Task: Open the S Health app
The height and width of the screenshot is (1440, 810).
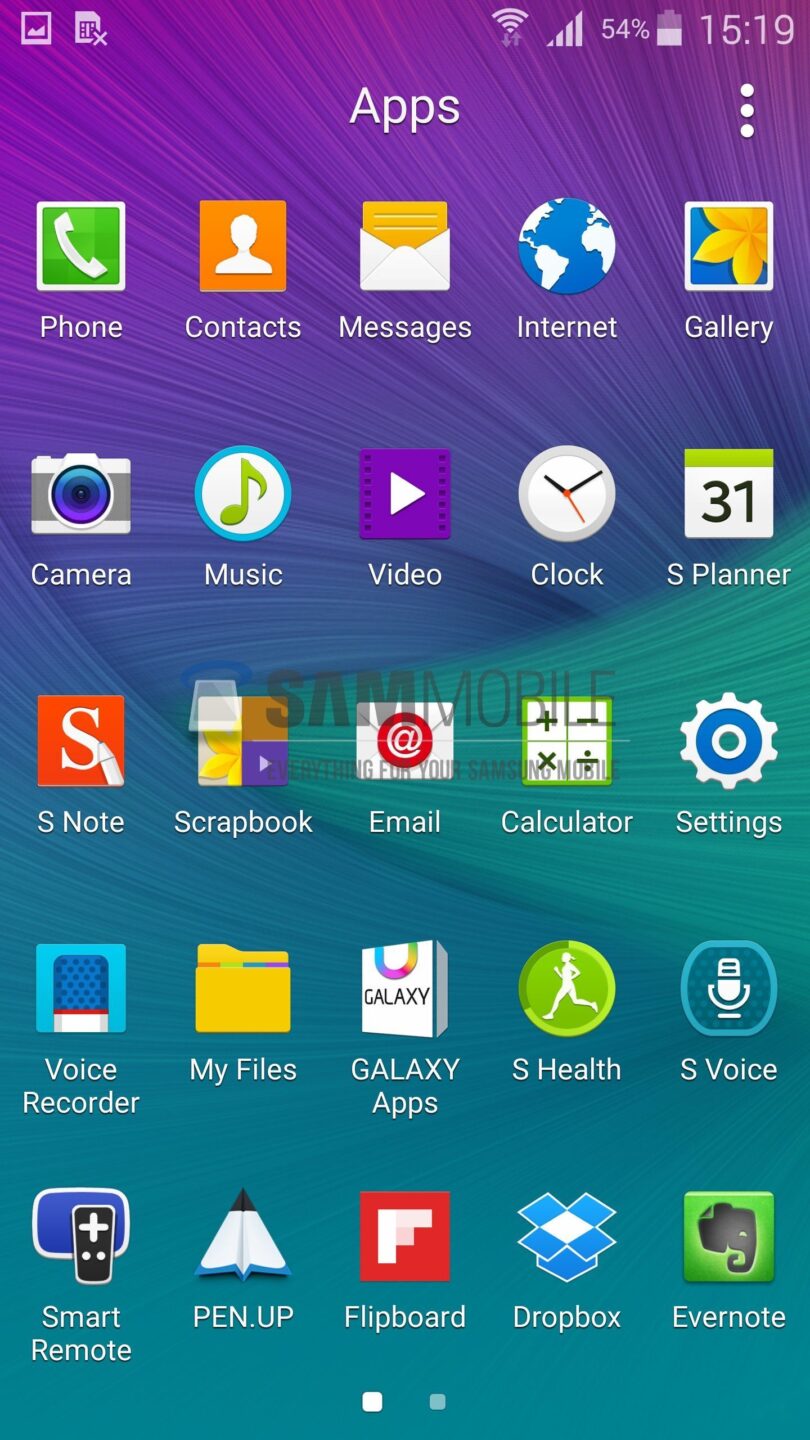Action: click(566, 988)
